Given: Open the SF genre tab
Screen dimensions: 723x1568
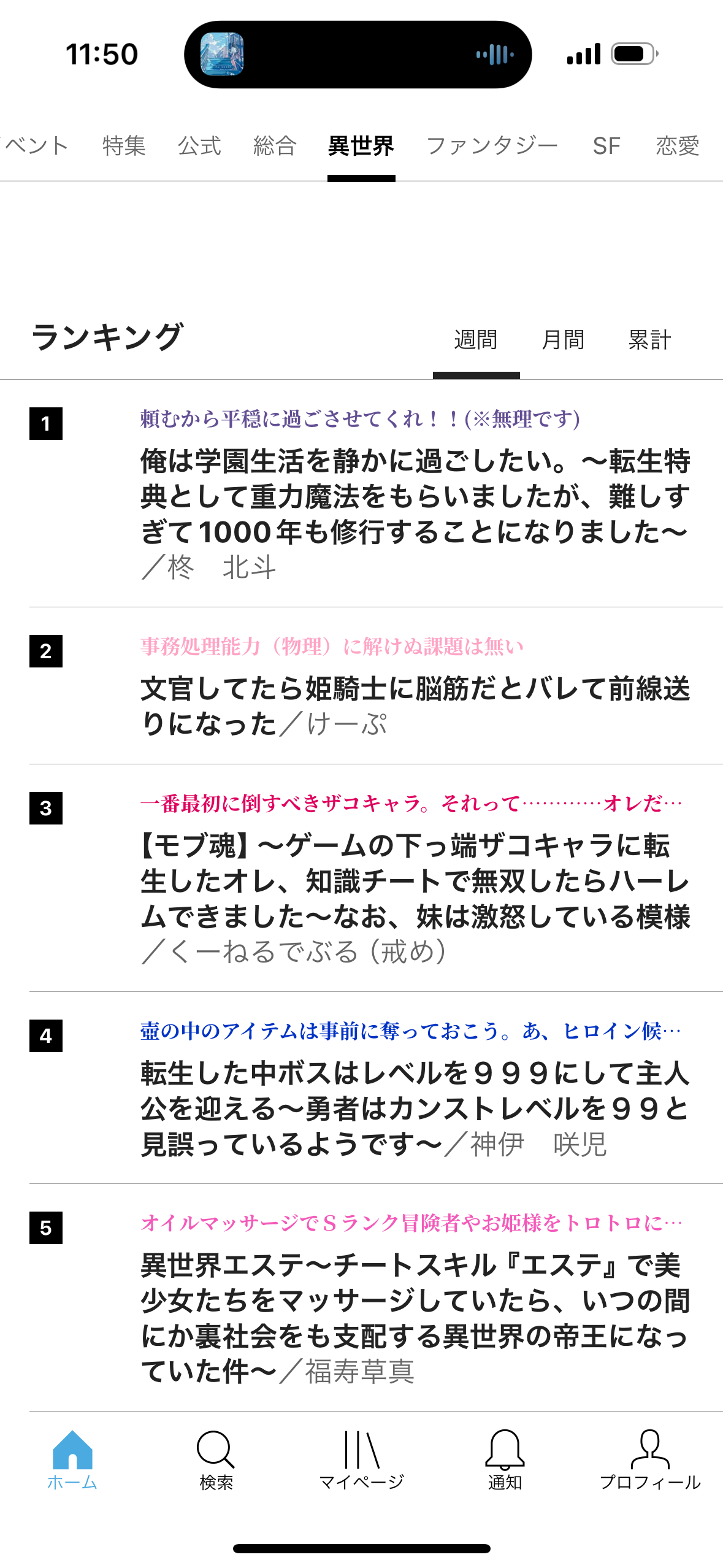Looking at the screenshot, I should coord(606,146).
